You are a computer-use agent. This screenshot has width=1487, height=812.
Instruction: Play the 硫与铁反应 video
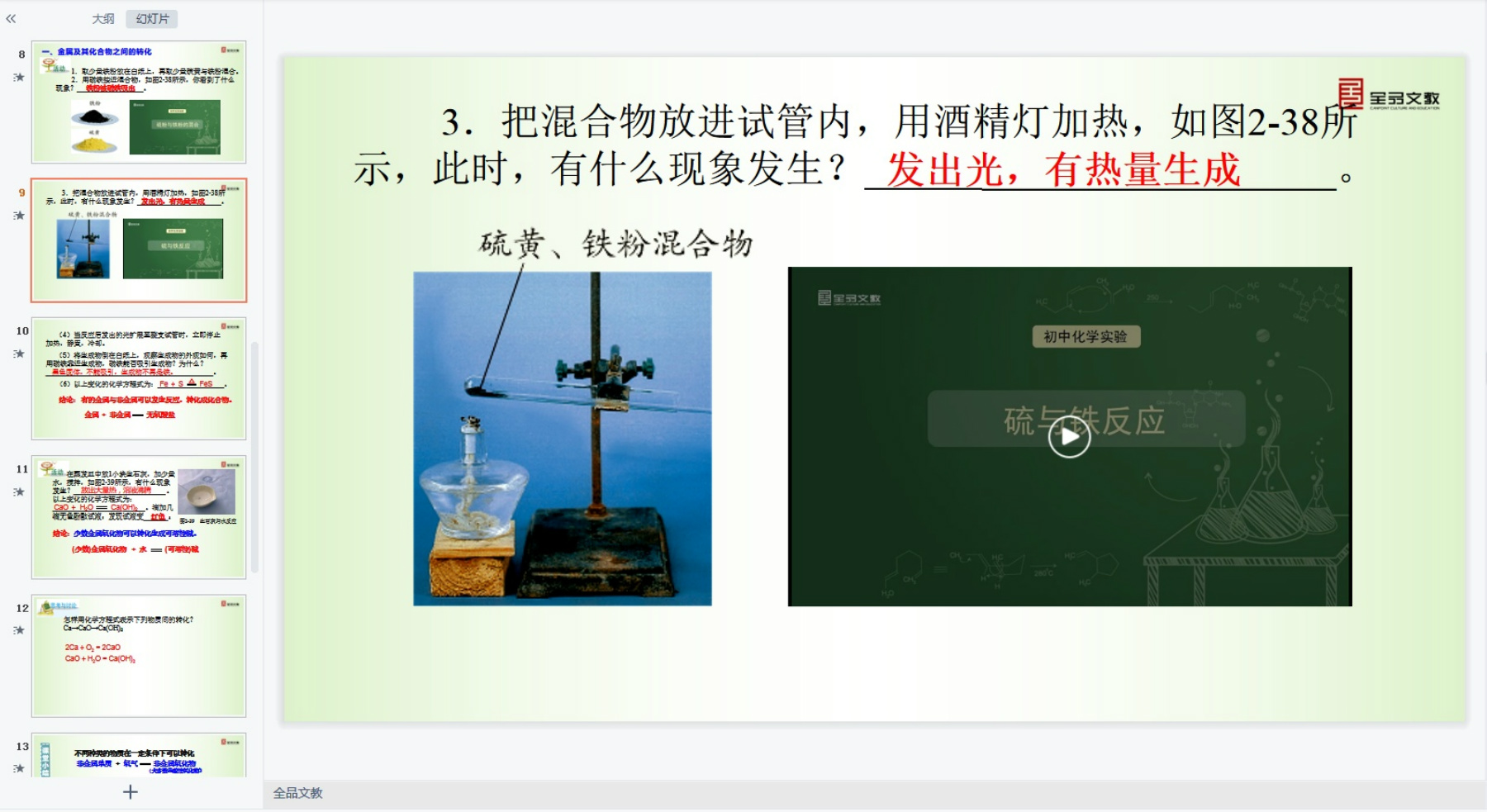click(1069, 437)
